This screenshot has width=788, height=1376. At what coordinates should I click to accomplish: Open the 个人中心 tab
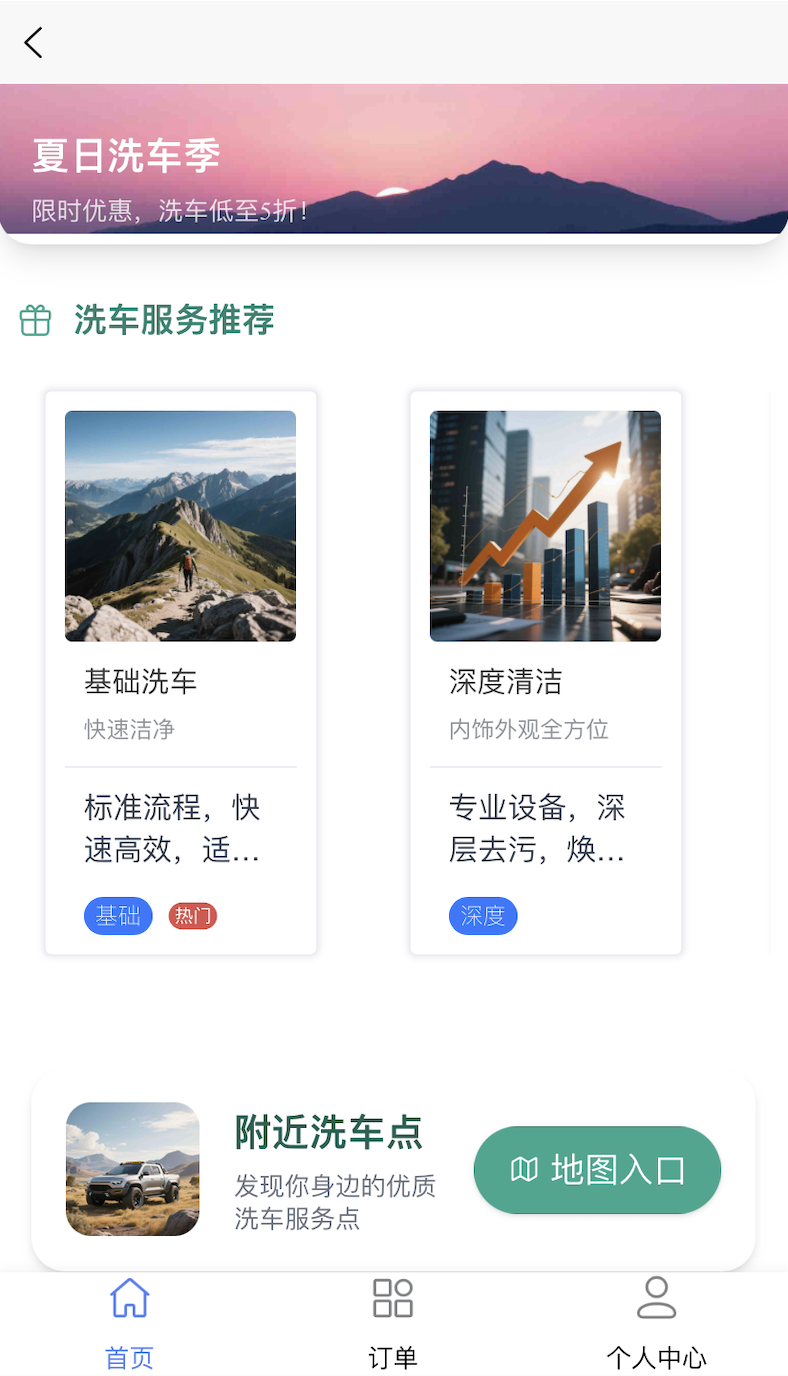(657, 1324)
